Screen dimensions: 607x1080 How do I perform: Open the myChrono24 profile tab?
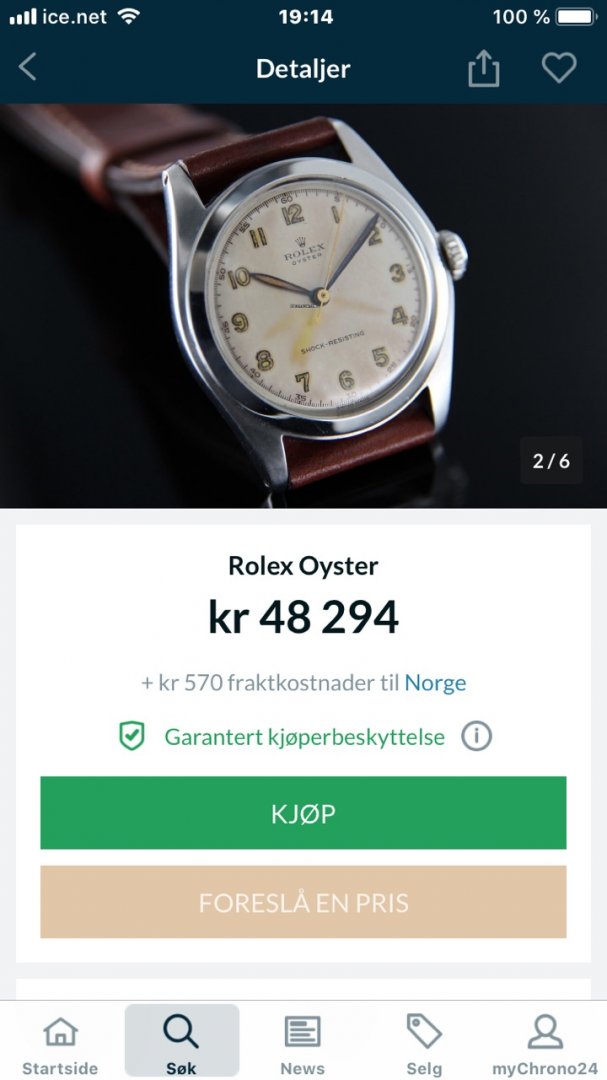[545, 1043]
